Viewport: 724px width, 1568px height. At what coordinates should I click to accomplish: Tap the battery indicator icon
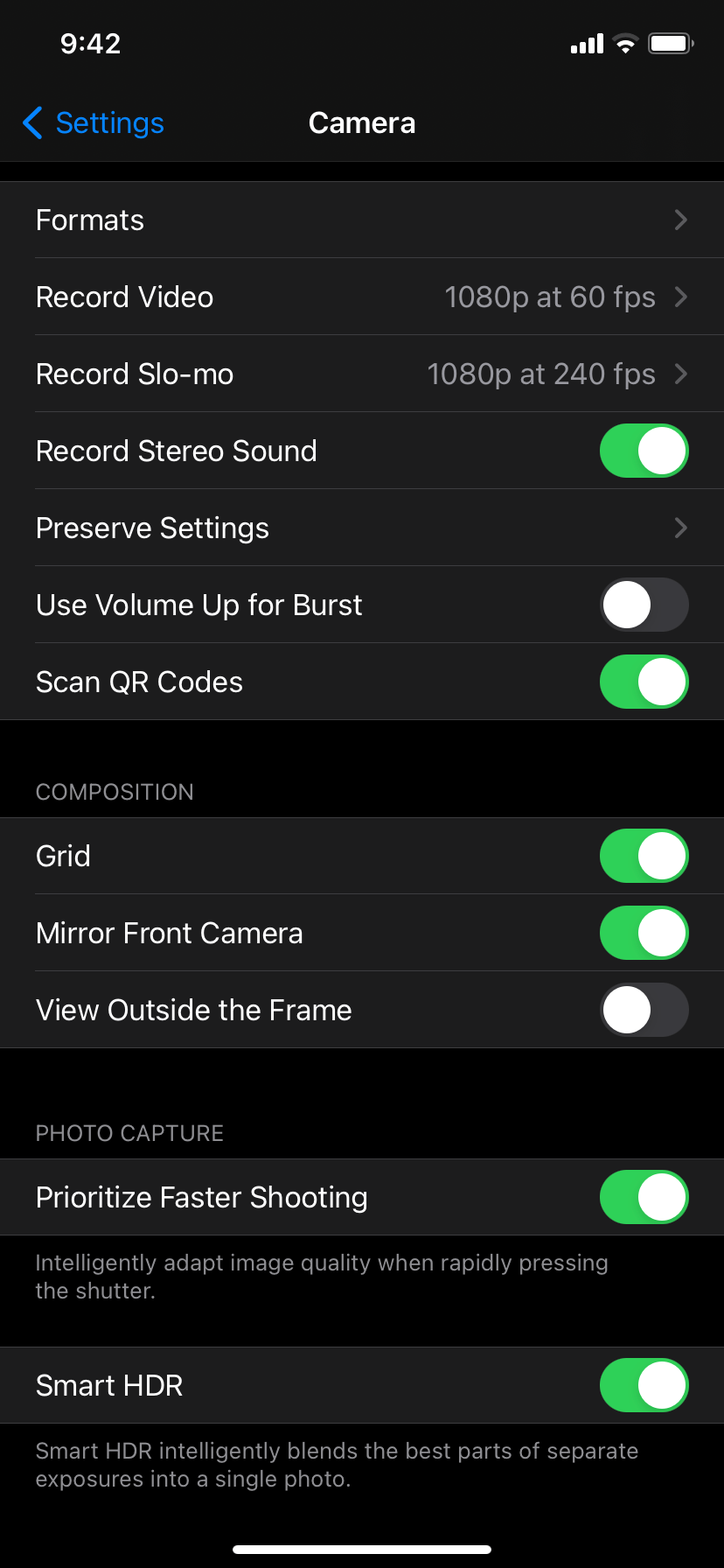click(x=670, y=43)
